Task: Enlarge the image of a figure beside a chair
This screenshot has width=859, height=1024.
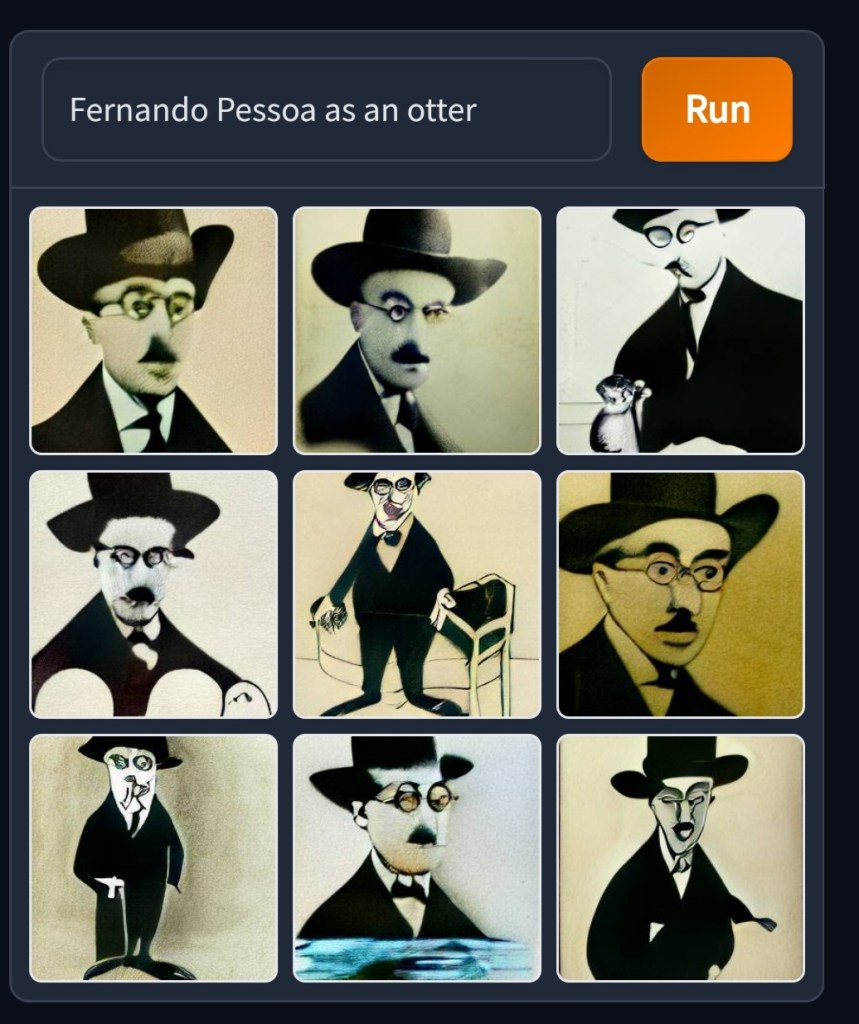Action: tap(417, 594)
